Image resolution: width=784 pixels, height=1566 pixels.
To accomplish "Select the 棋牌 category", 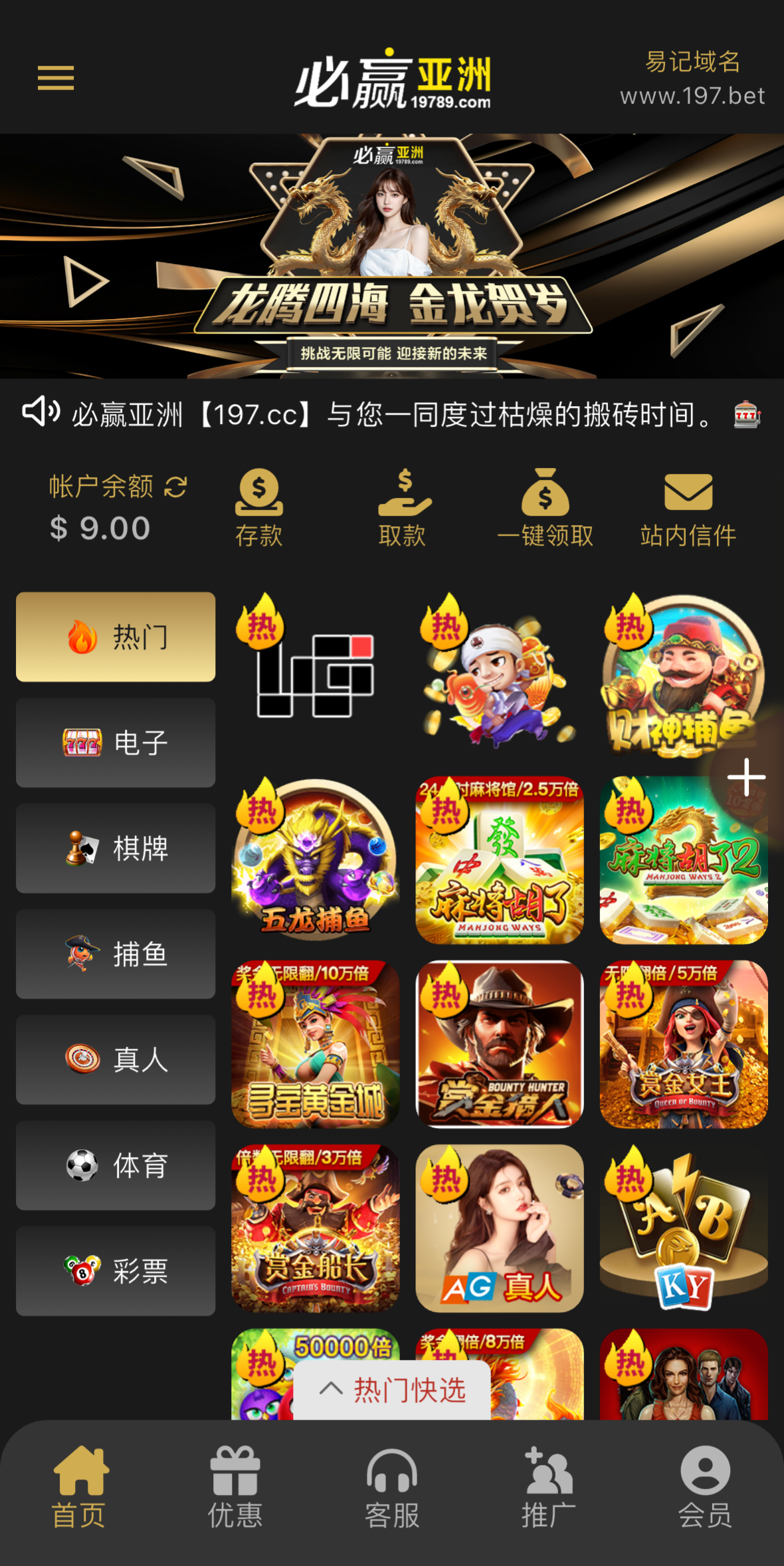I will point(116,848).
